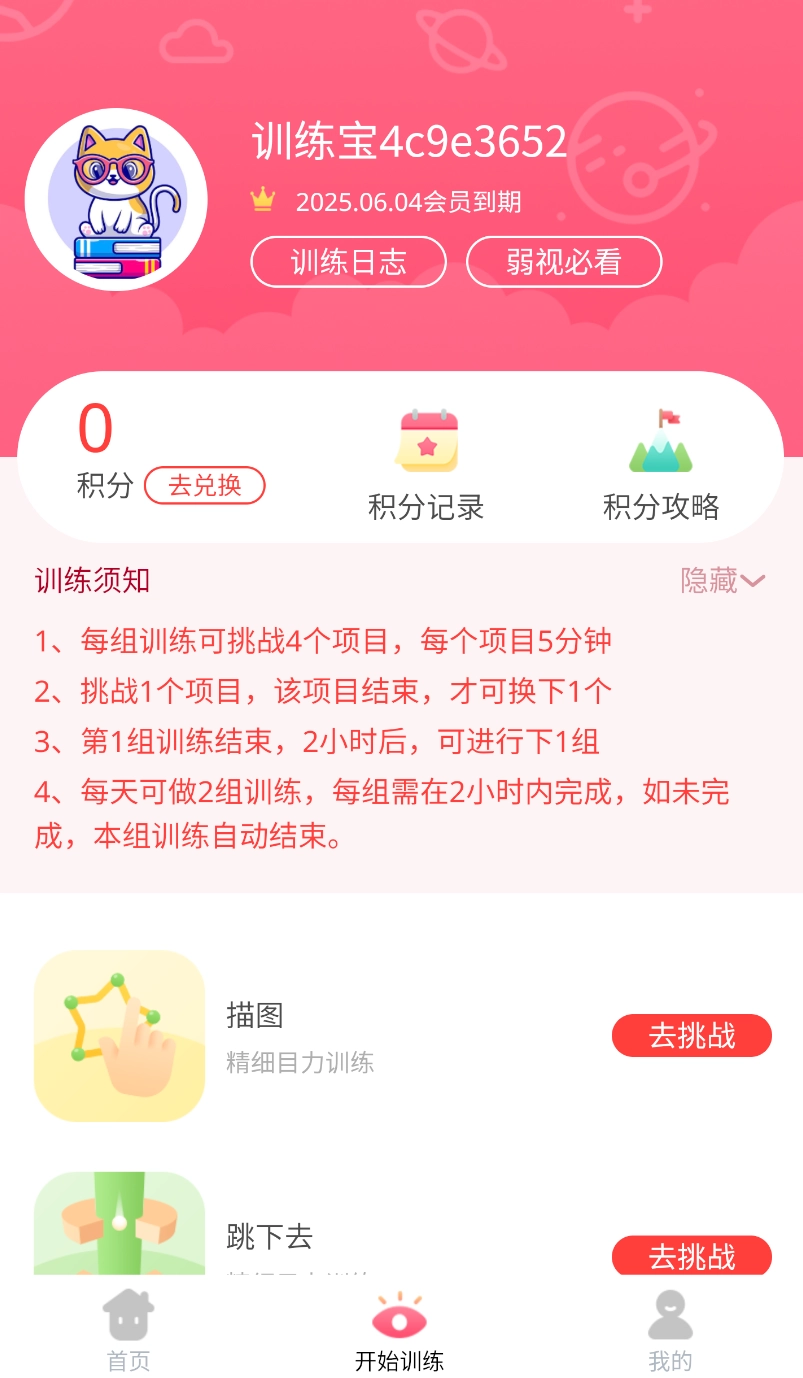Viewport: 803px width, 1378px height.
Task: Tap the 隐藏 label to hide training rules
Action: pyautogui.click(x=710, y=580)
